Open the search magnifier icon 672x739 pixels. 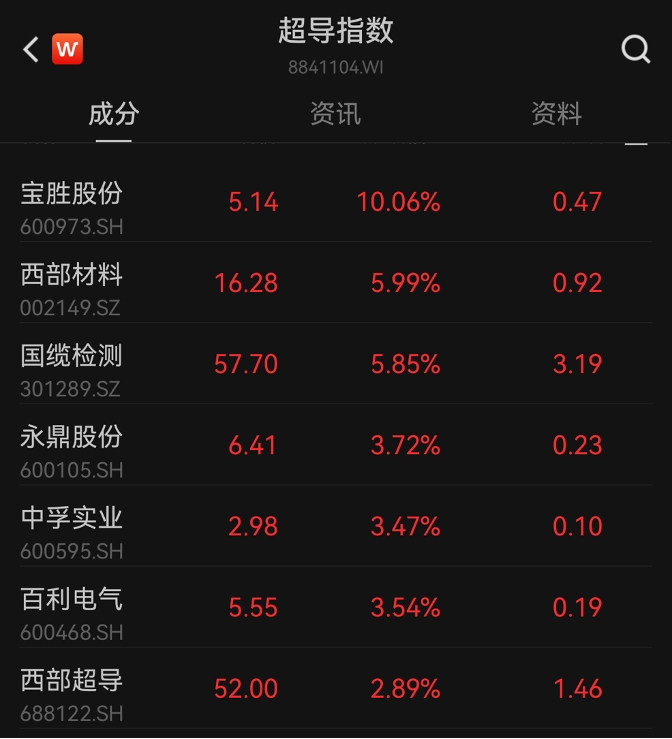click(635, 49)
